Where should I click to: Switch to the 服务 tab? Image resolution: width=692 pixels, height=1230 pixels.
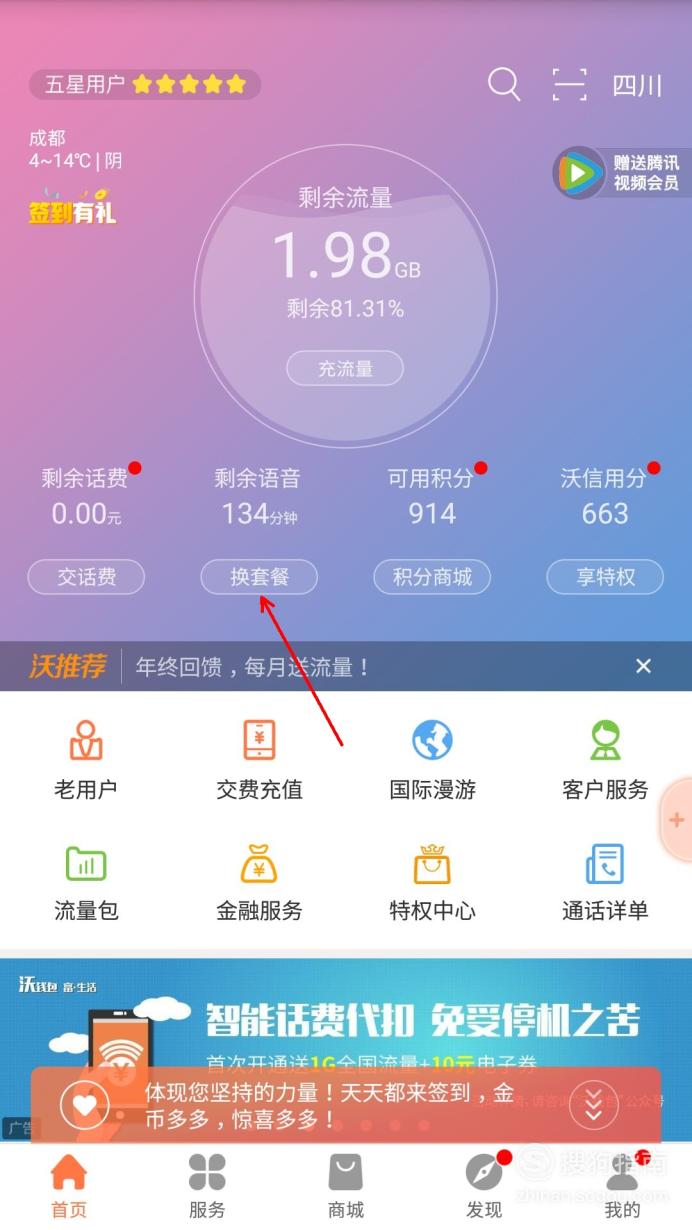coord(207,1186)
